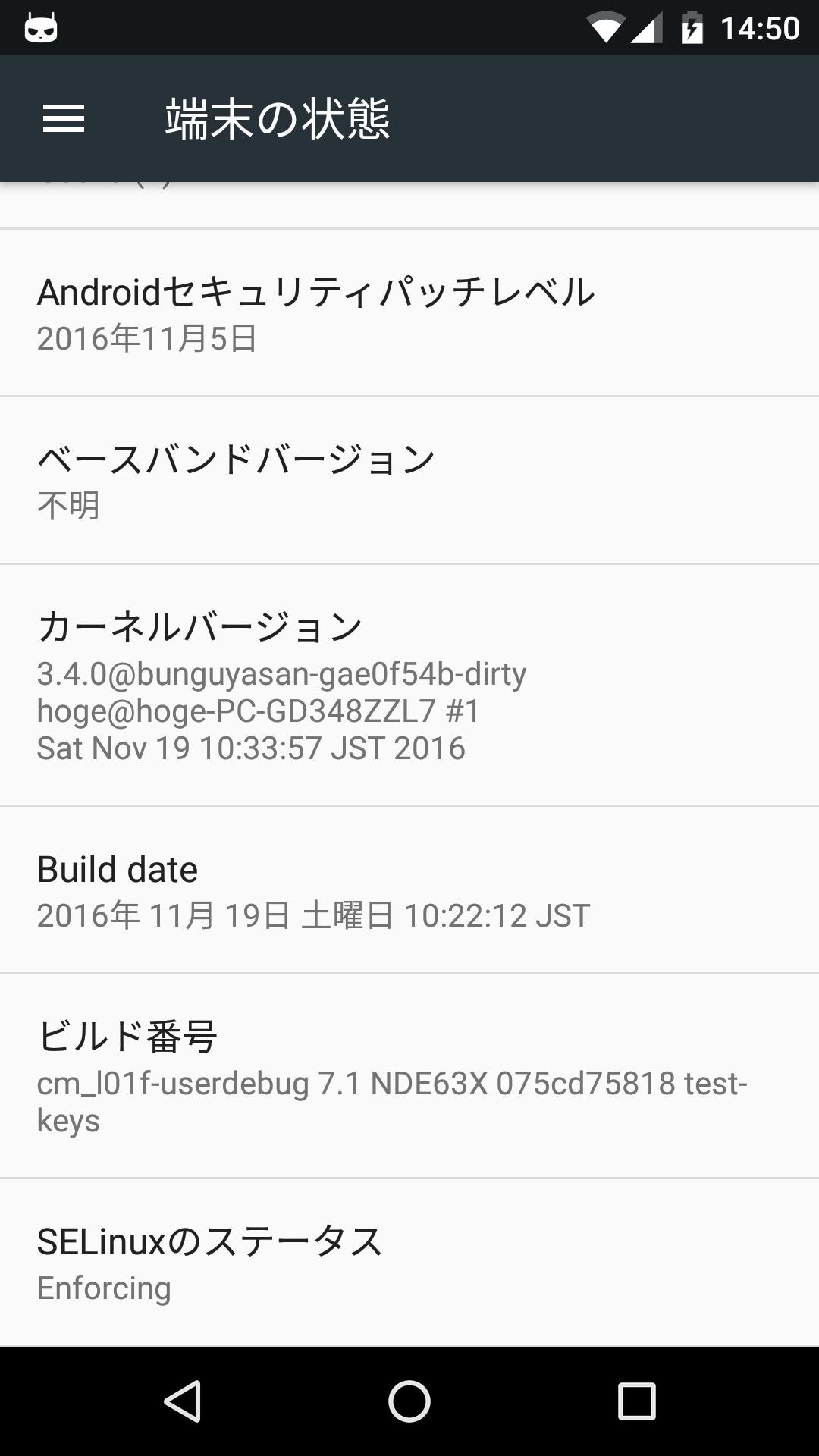Select the ベースバンドバージョン row
This screenshot has width=819, height=1456.
pos(409,480)
